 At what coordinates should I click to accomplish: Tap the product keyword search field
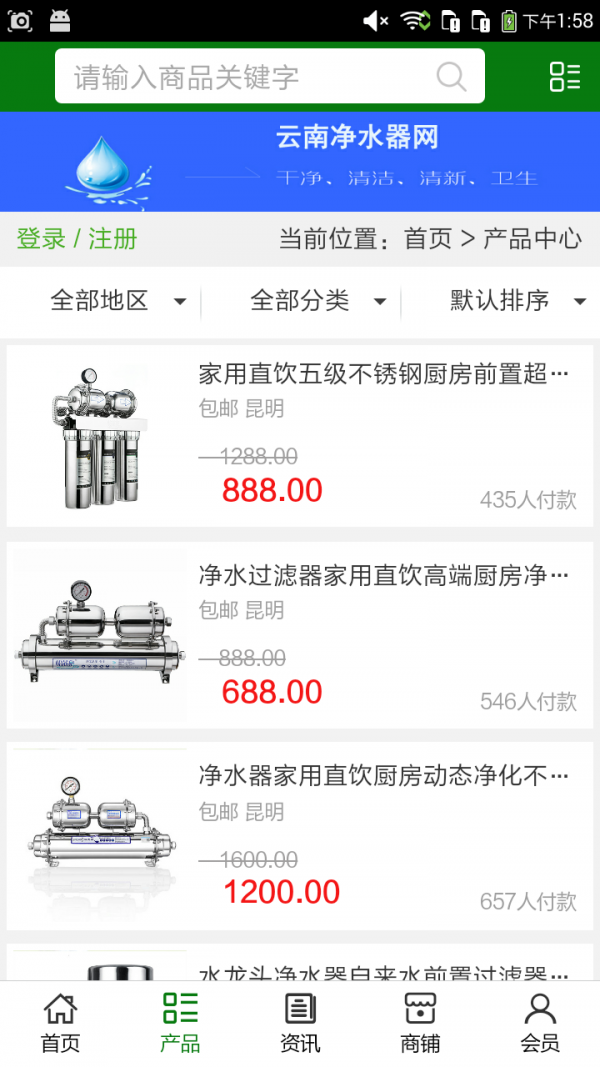pyautogui.click(x=250, y=77)
